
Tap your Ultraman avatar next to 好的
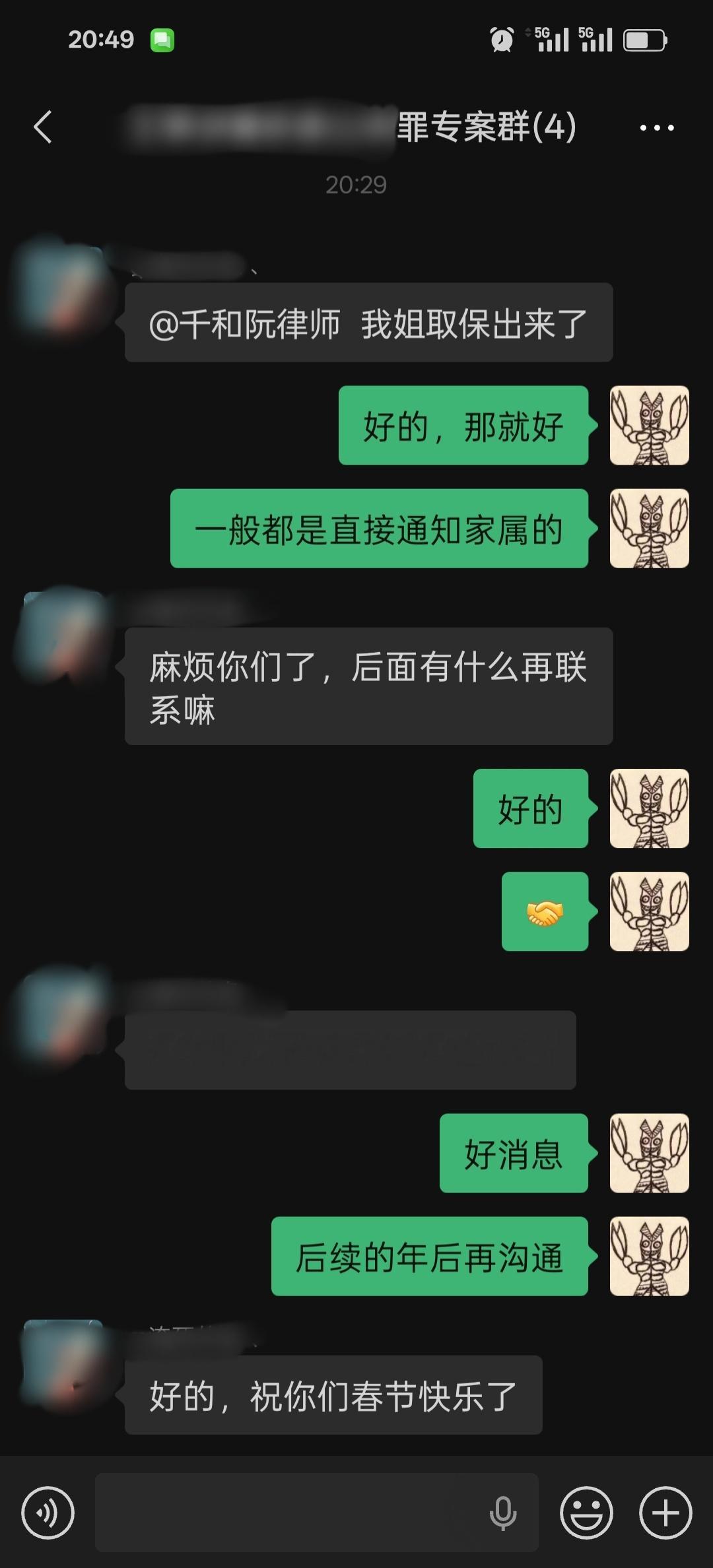pyautogui.click(x=649, y=809)
